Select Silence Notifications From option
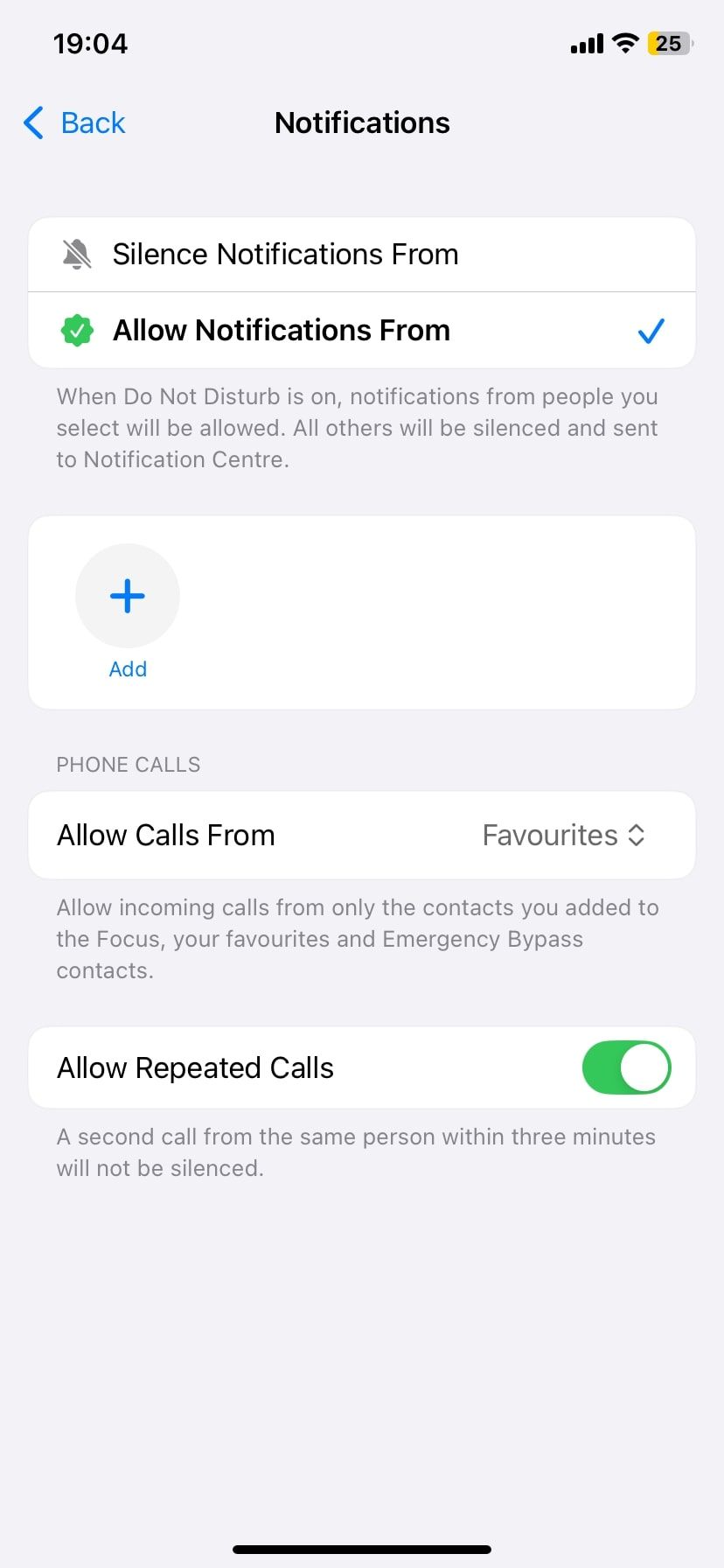This screenshot has width=724, height=1568. click(x=285, y=255)
